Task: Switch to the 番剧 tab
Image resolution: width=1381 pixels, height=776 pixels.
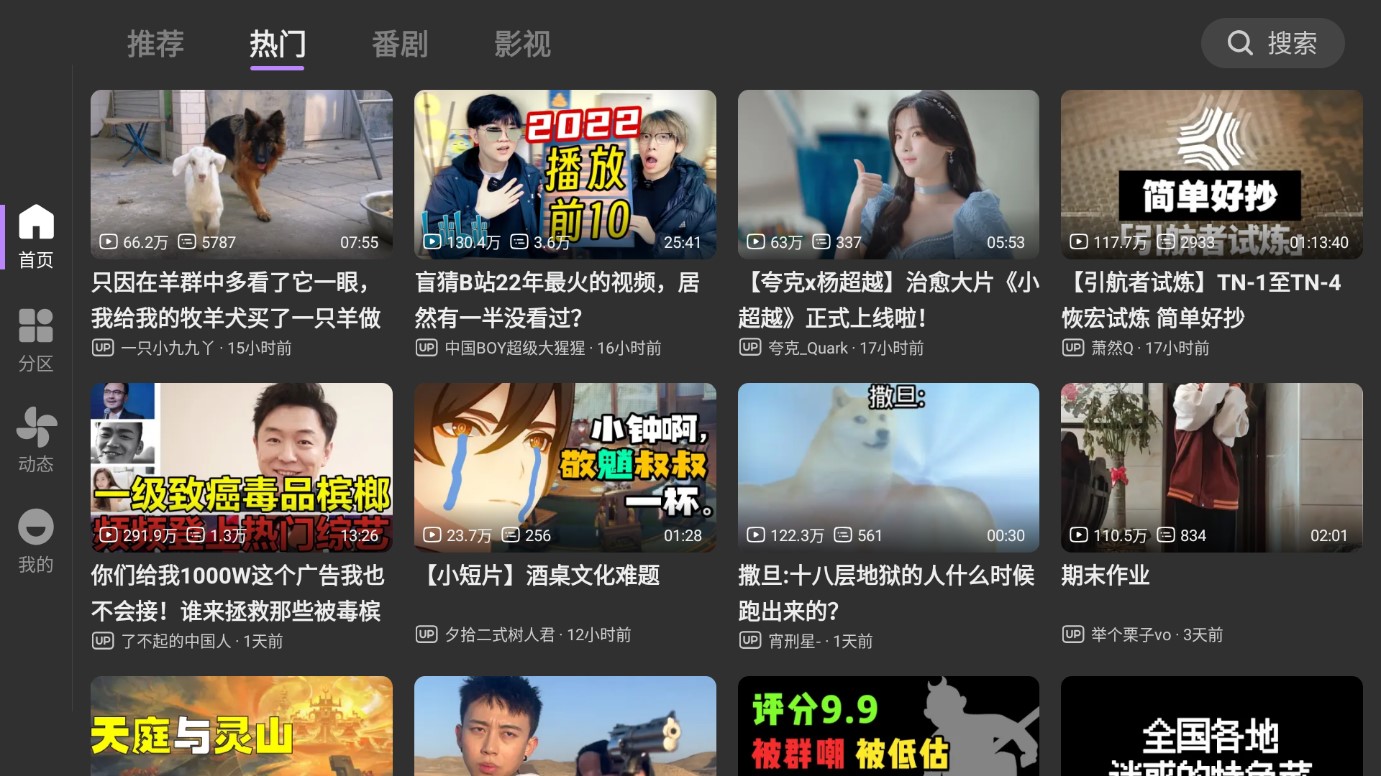Action: 399,44
